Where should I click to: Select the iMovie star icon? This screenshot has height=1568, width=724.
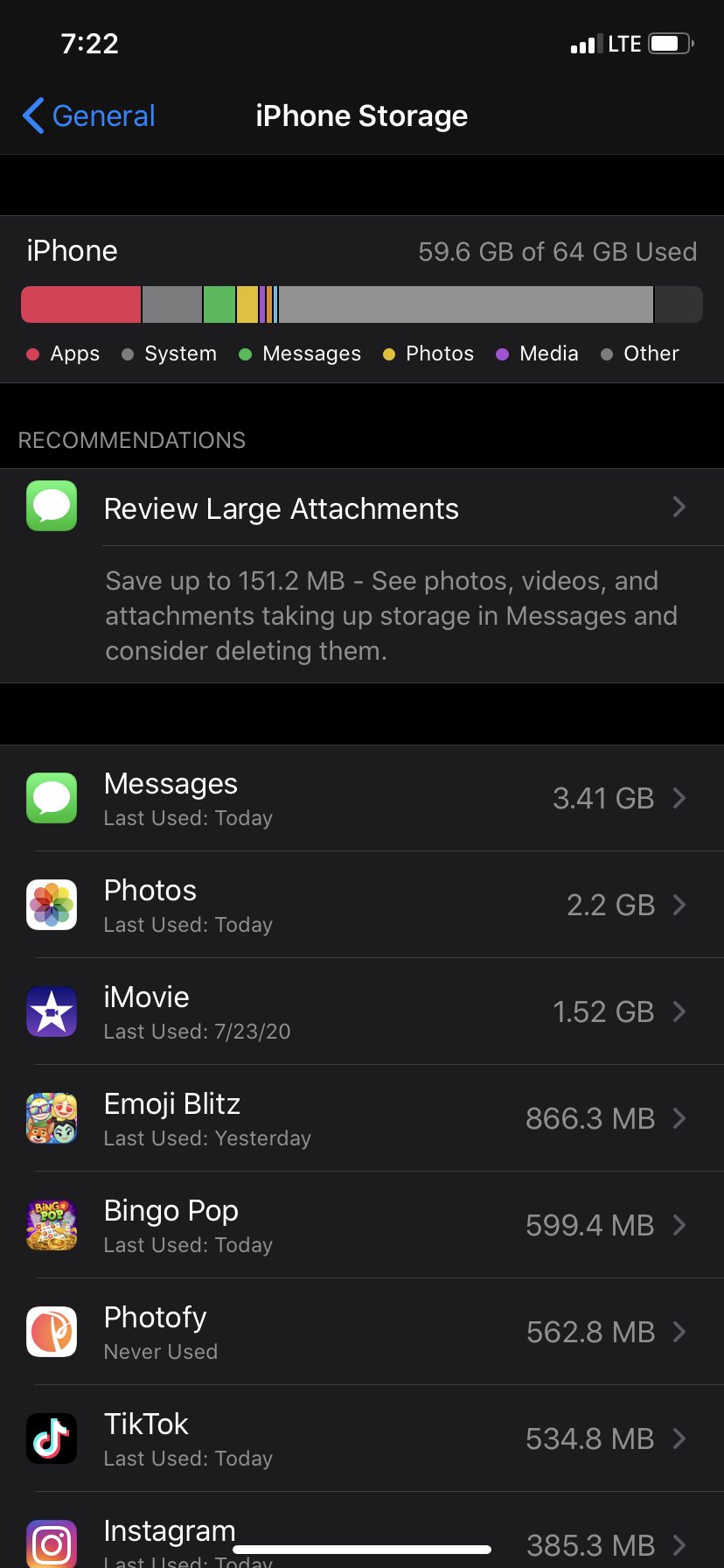pyautogui.click(x=52, y=1011)
